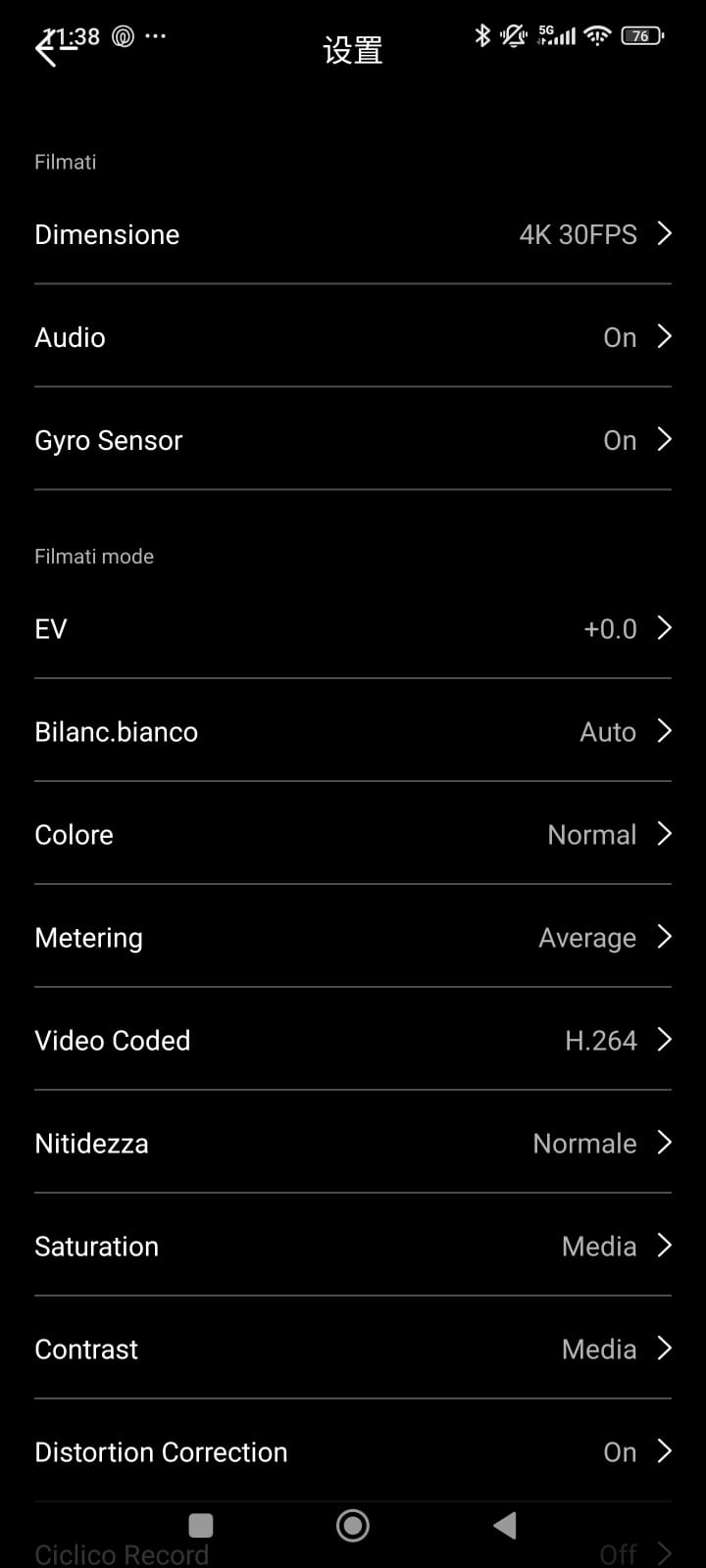Open the EV exposure setting

[x=353, y=628]
